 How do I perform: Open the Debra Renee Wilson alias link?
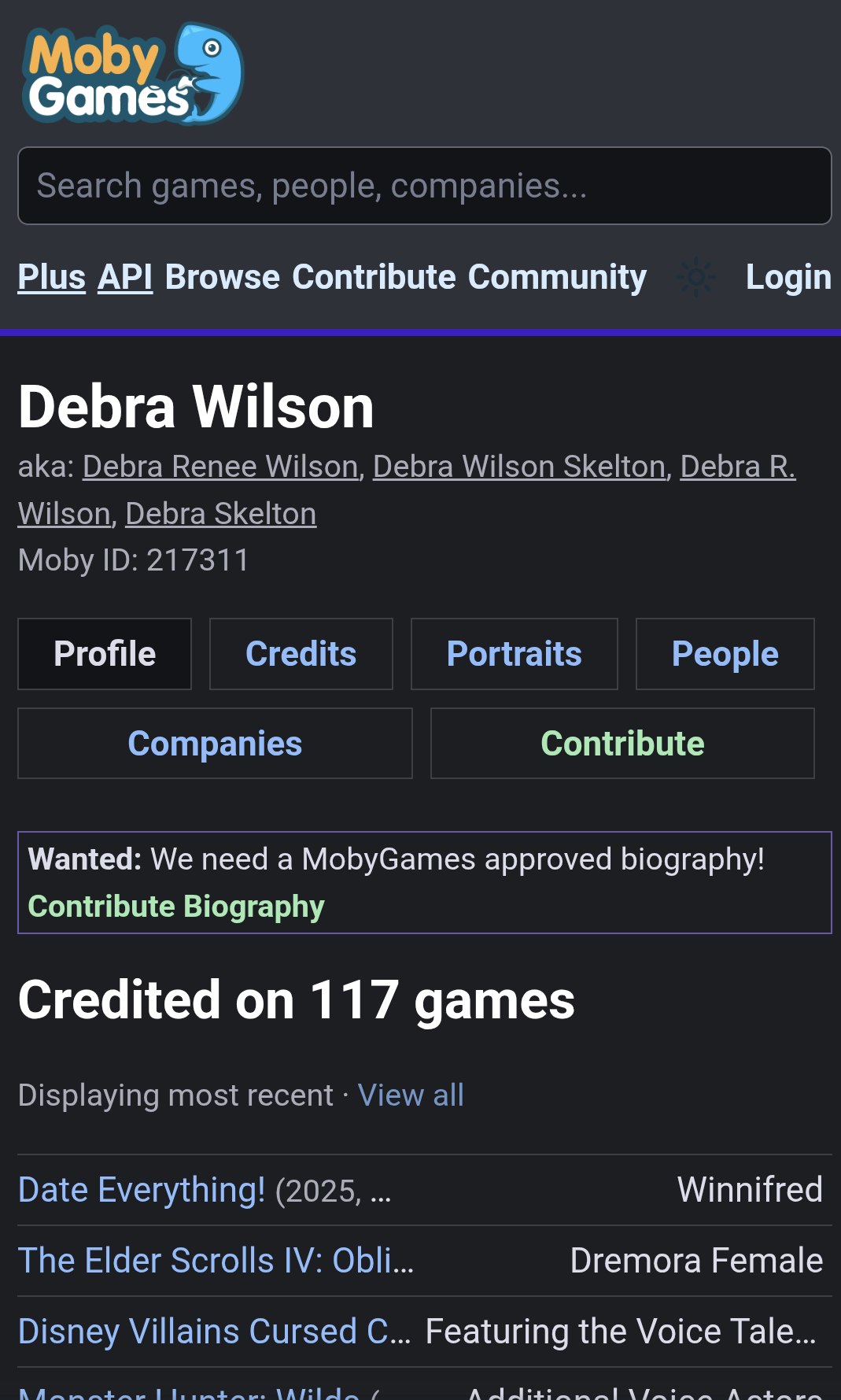220,467
